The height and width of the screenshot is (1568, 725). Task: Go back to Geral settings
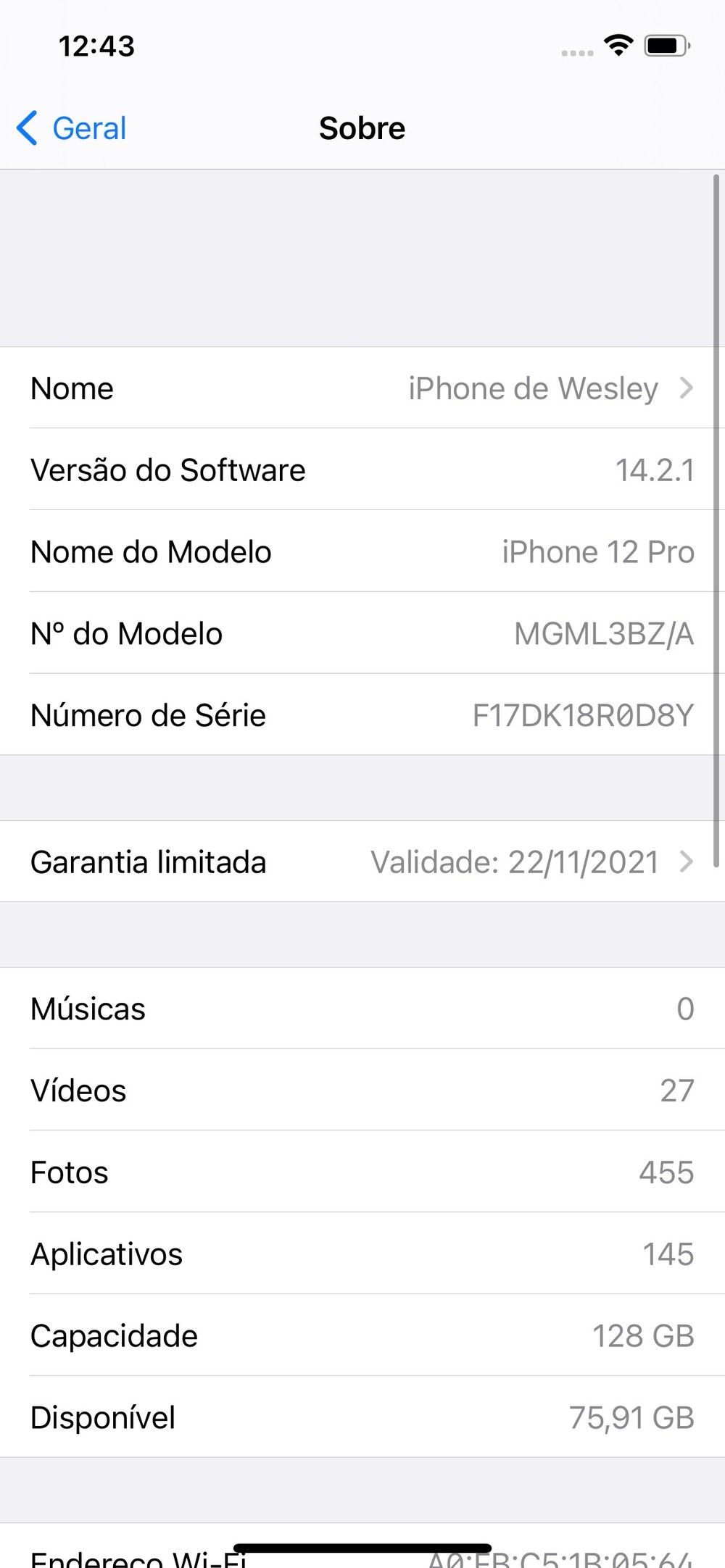[x=72, y=128]
